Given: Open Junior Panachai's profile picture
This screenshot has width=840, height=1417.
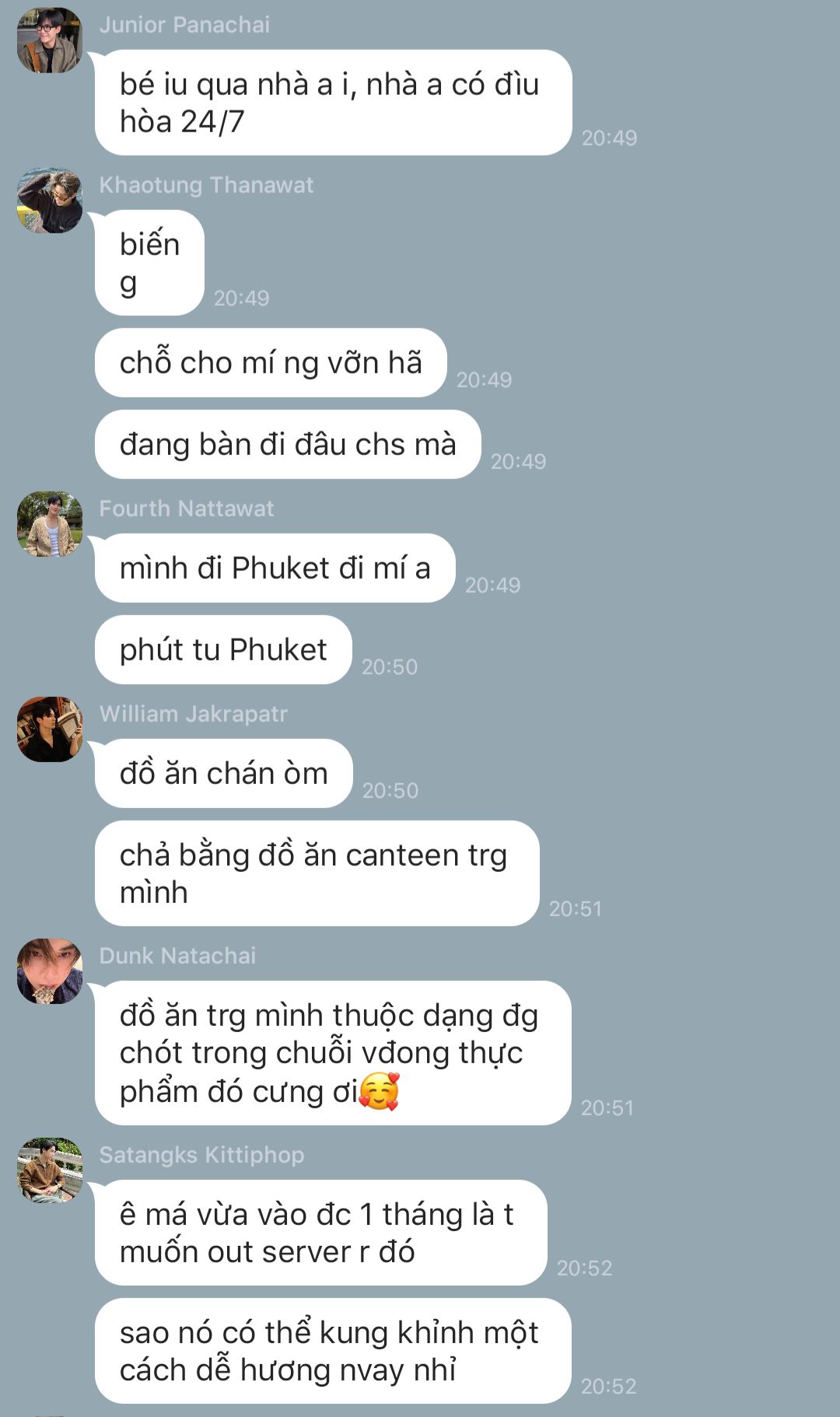Looking at the screenshot, I should pyautogui.click(x=50, y=40).
